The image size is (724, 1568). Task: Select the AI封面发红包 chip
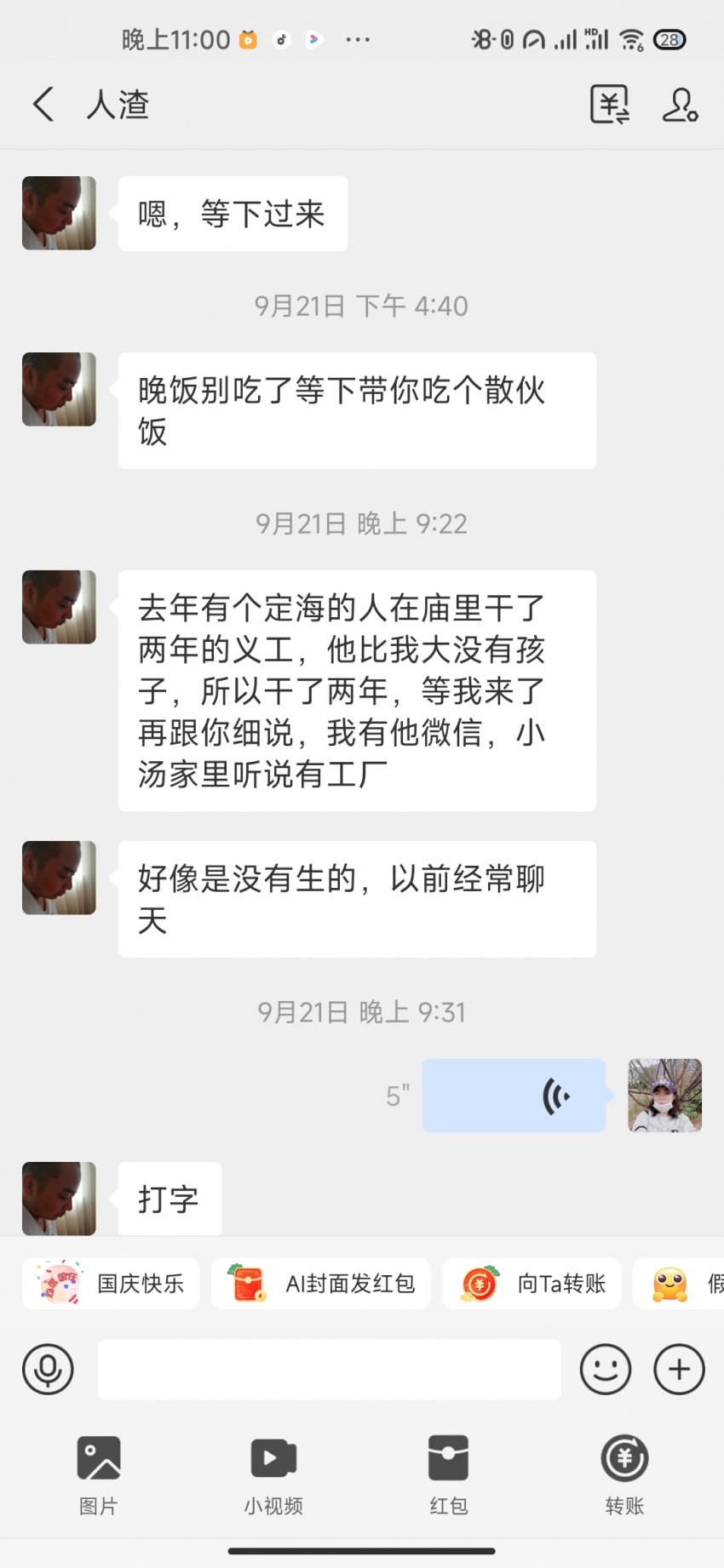pos(321,1283)
